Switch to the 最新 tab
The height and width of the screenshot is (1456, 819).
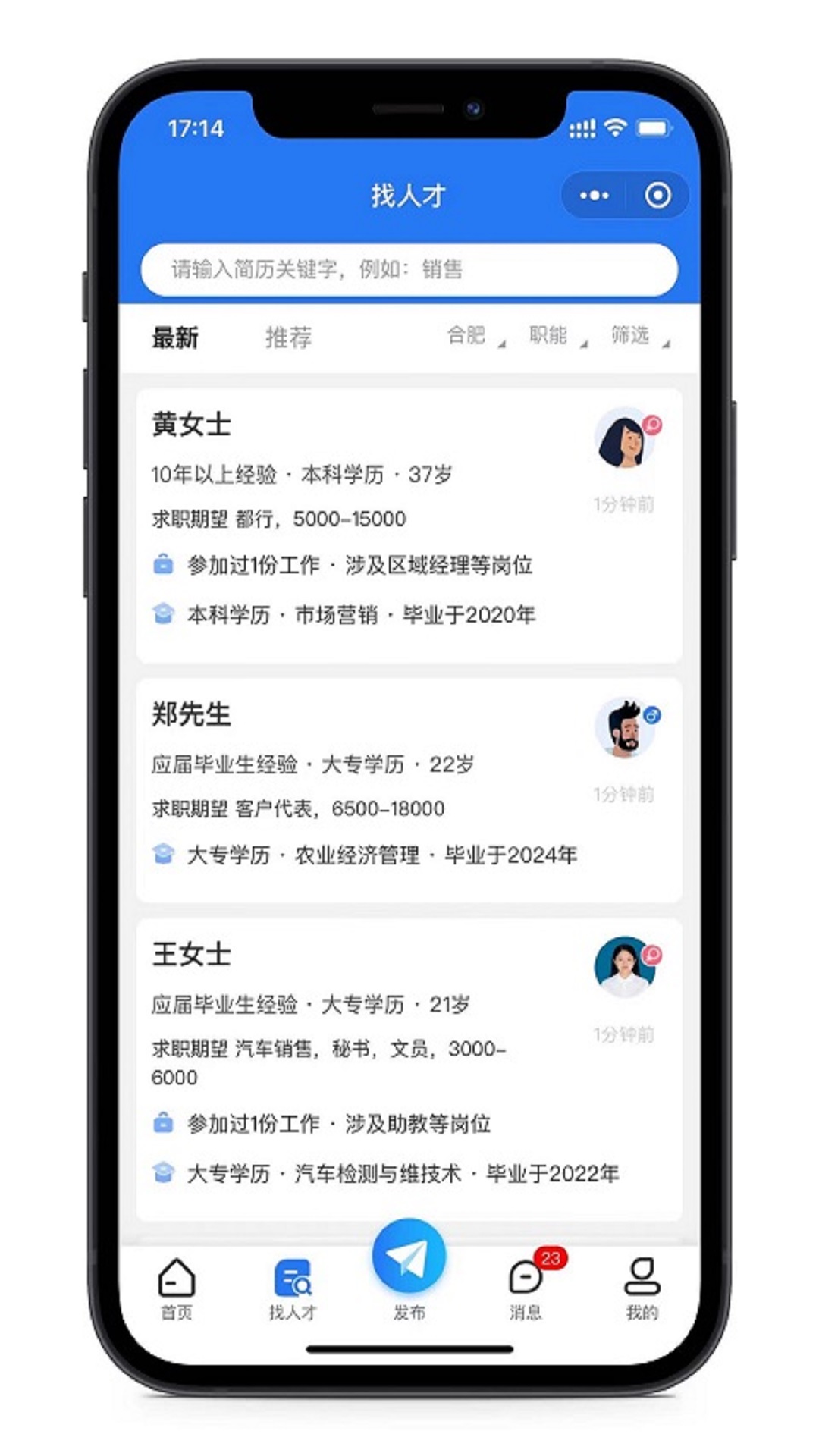175,337
